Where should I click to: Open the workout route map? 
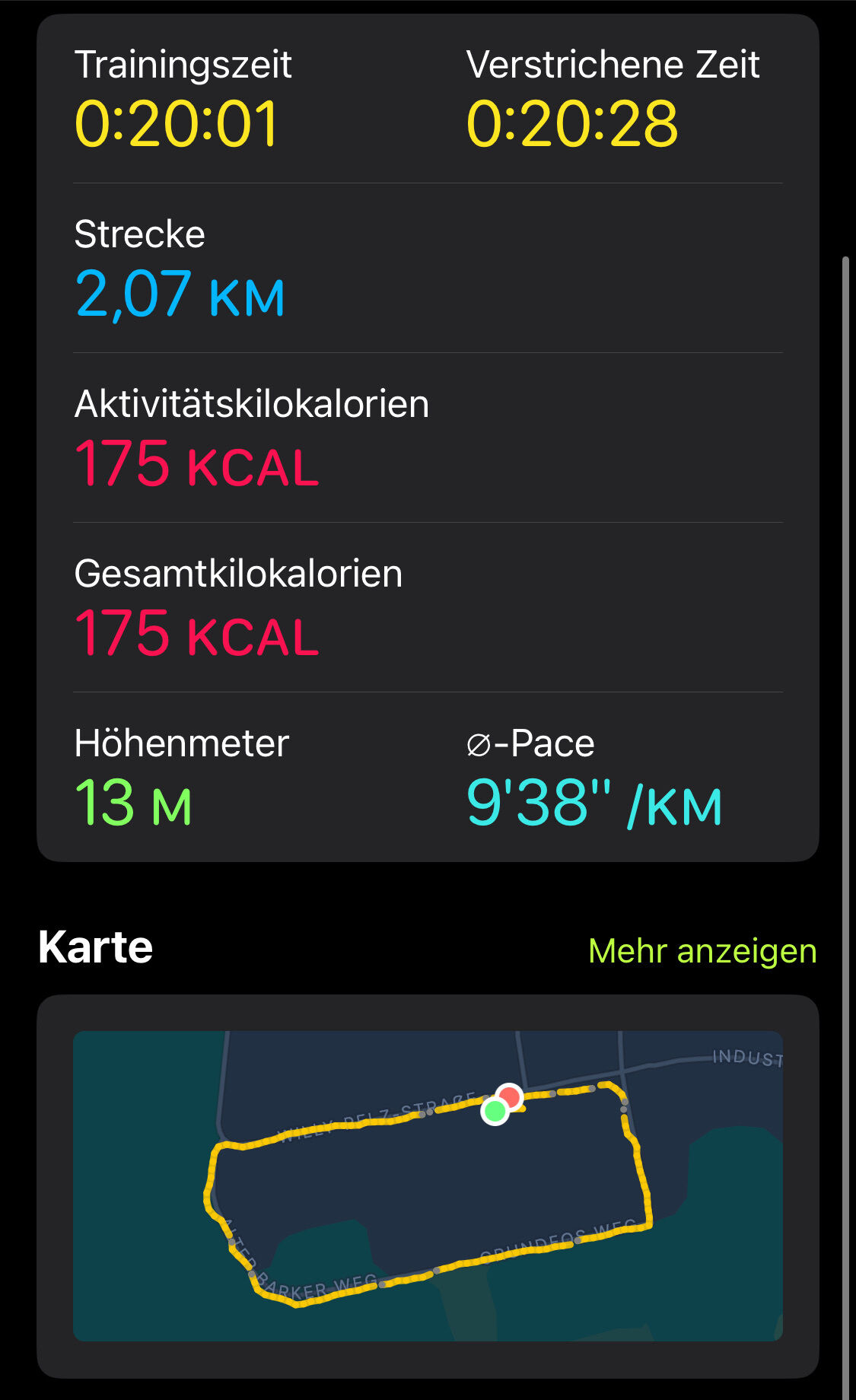[x=428, y=1185]
